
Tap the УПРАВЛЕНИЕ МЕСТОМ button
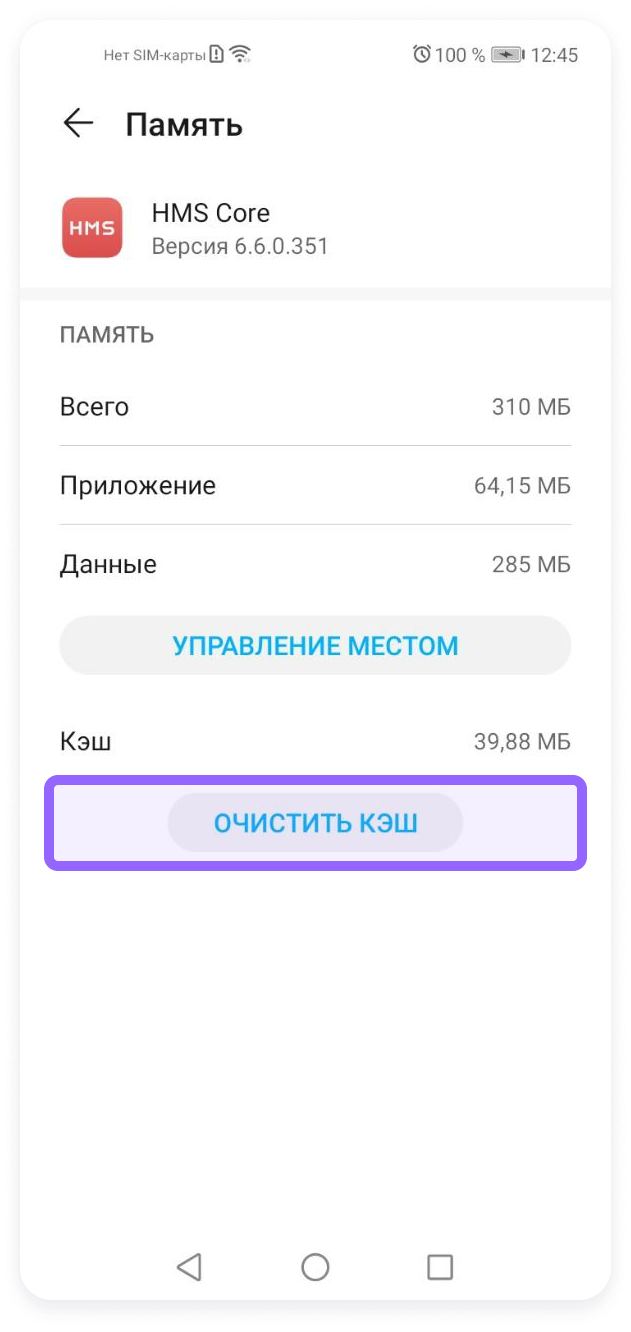point(315,646)
